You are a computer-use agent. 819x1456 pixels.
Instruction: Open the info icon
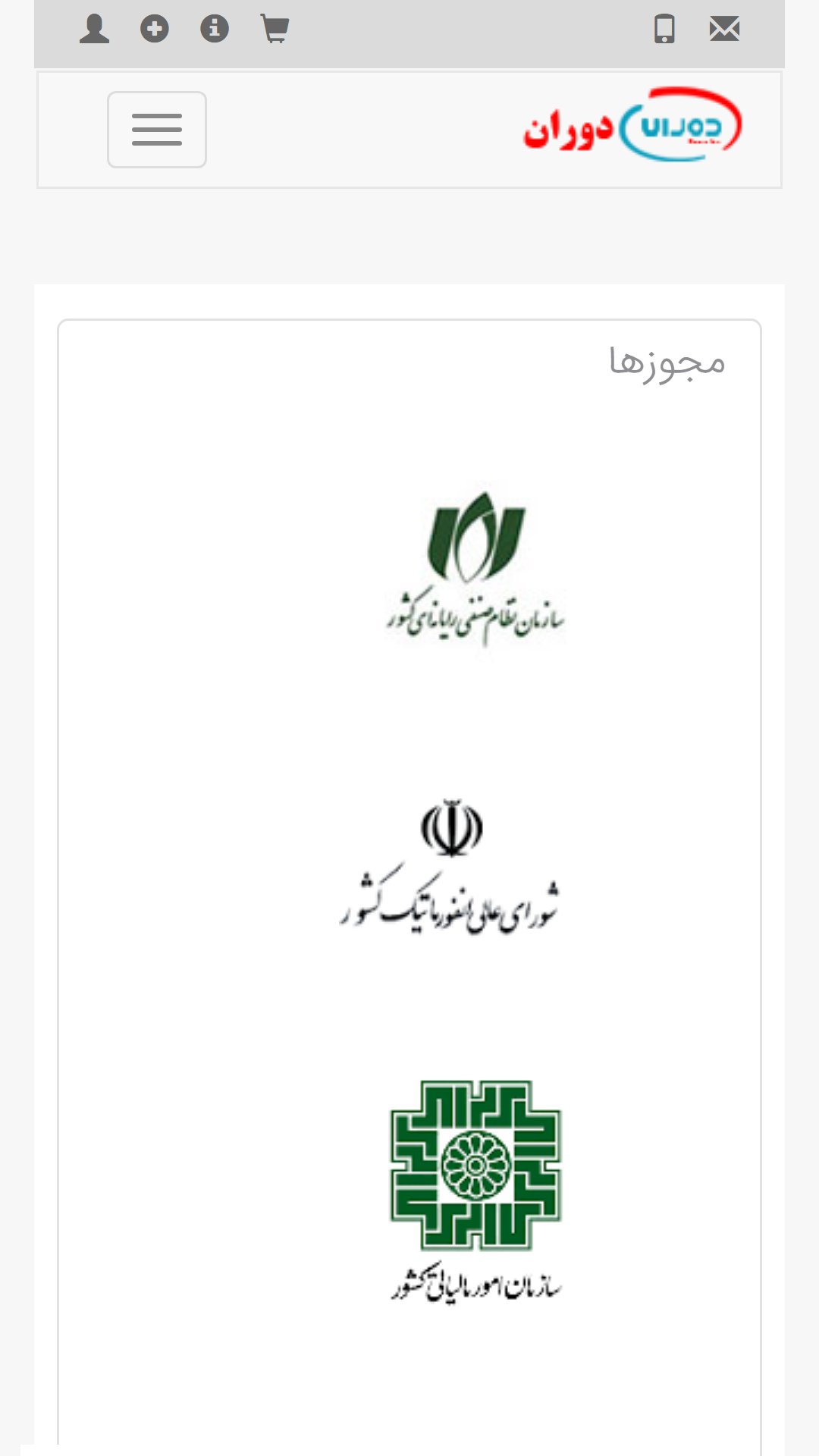[215, 30]
